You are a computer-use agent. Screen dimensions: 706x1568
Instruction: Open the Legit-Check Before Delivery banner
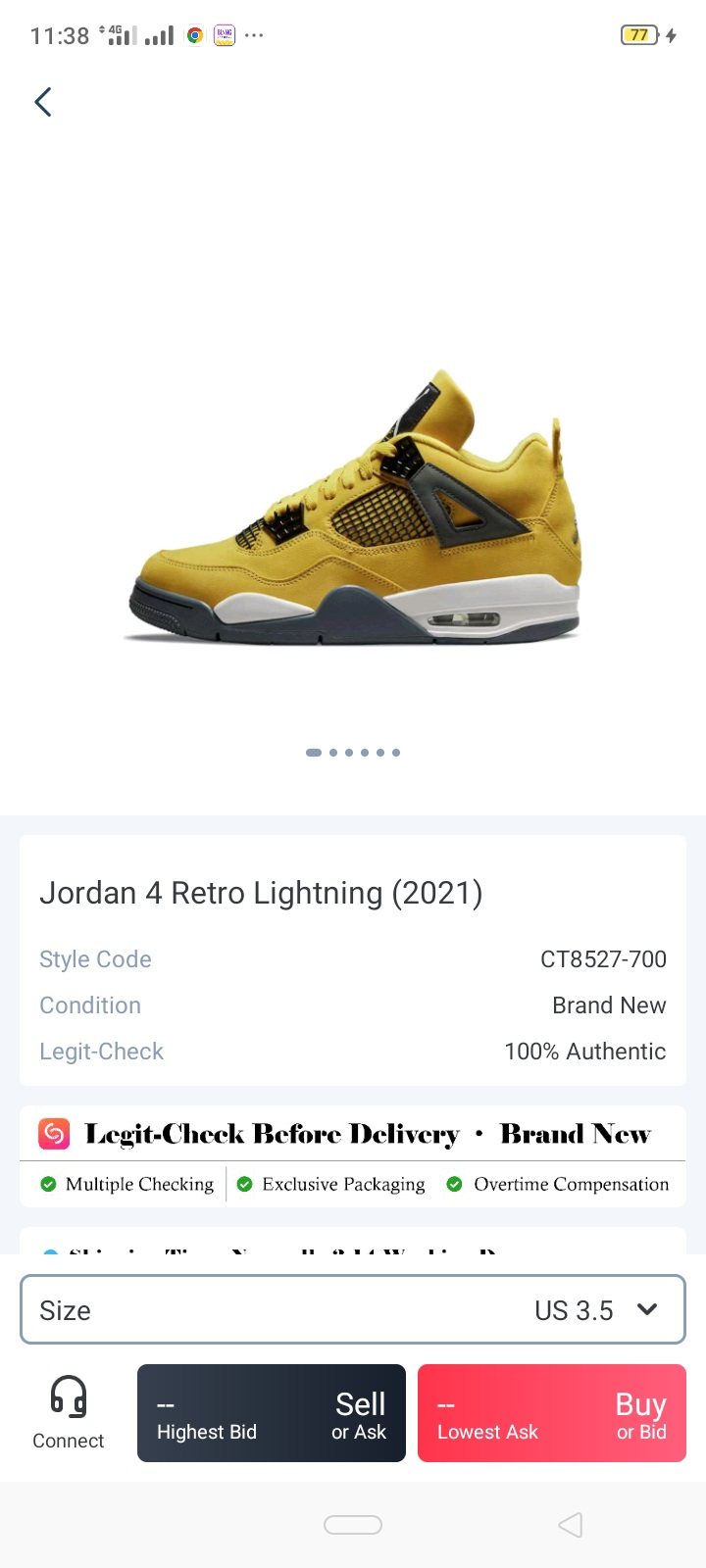[353, 1134]
